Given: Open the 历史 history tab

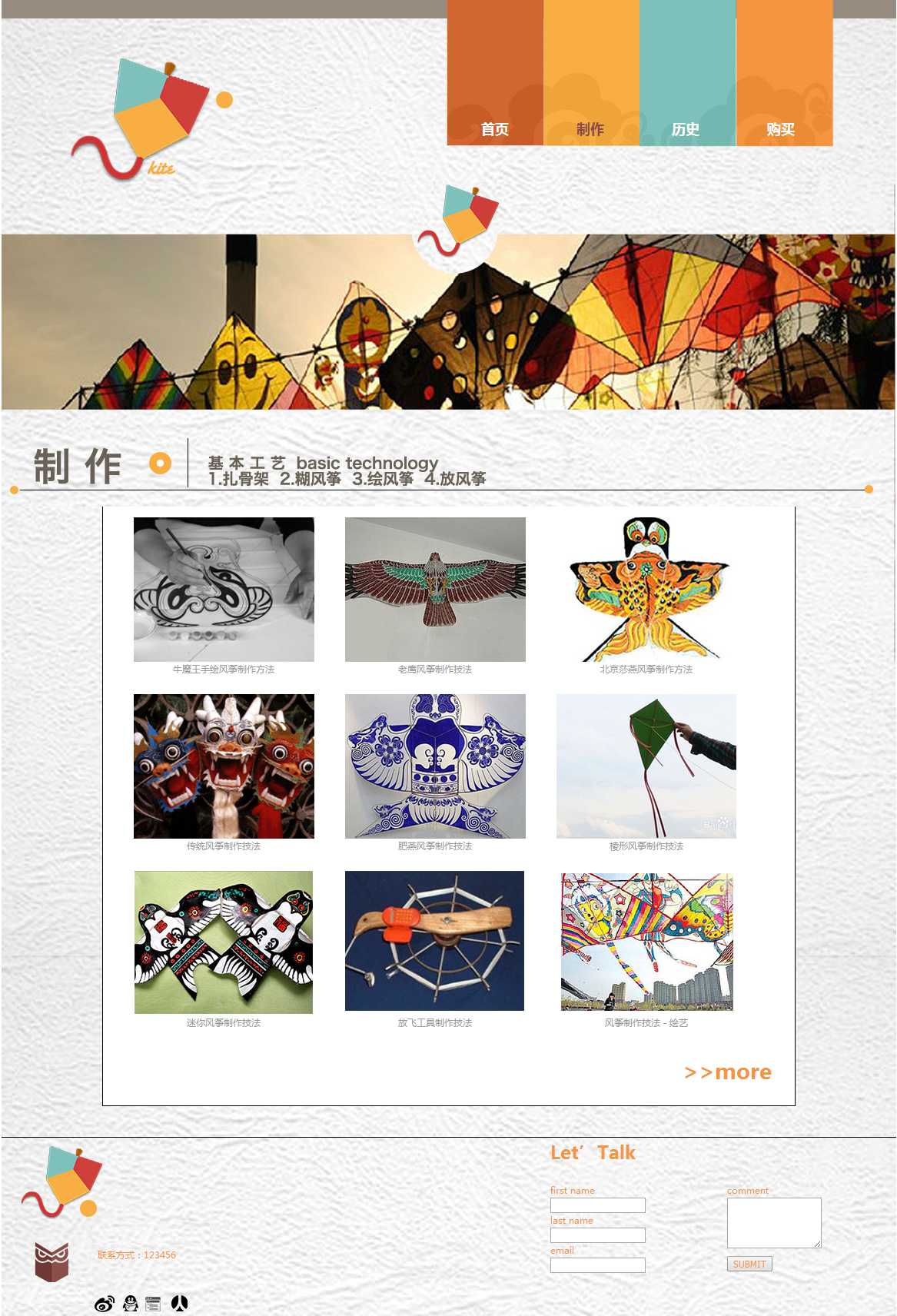Looking at the screenshot, I should [x=686, y=128].
